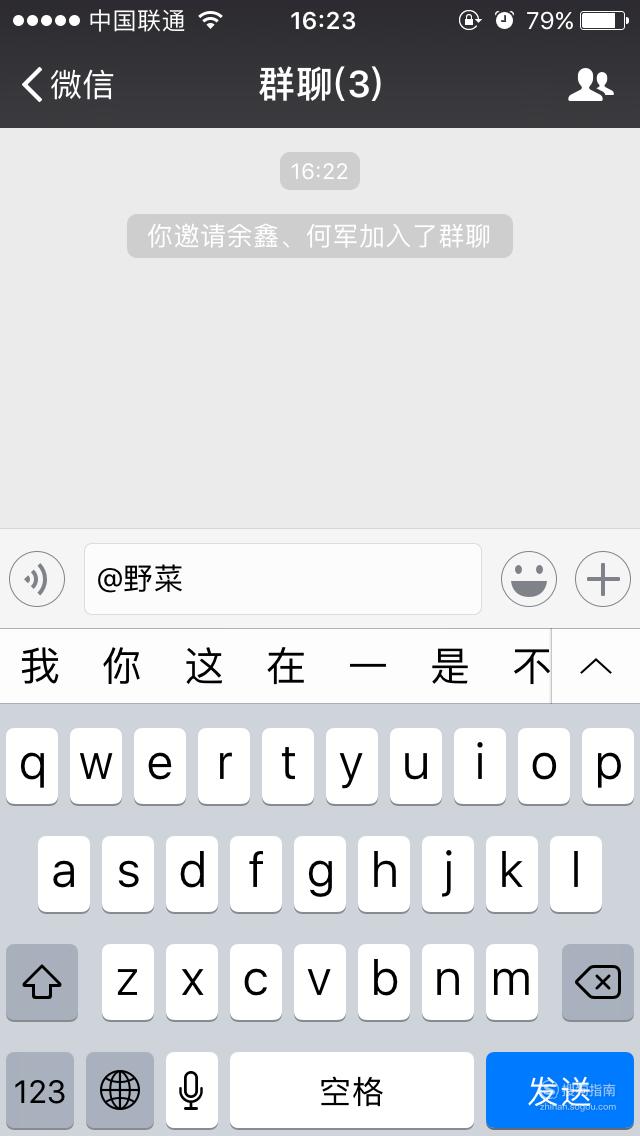Open the emoji sticker panel

pyautogui.click(x=529, y=579)
